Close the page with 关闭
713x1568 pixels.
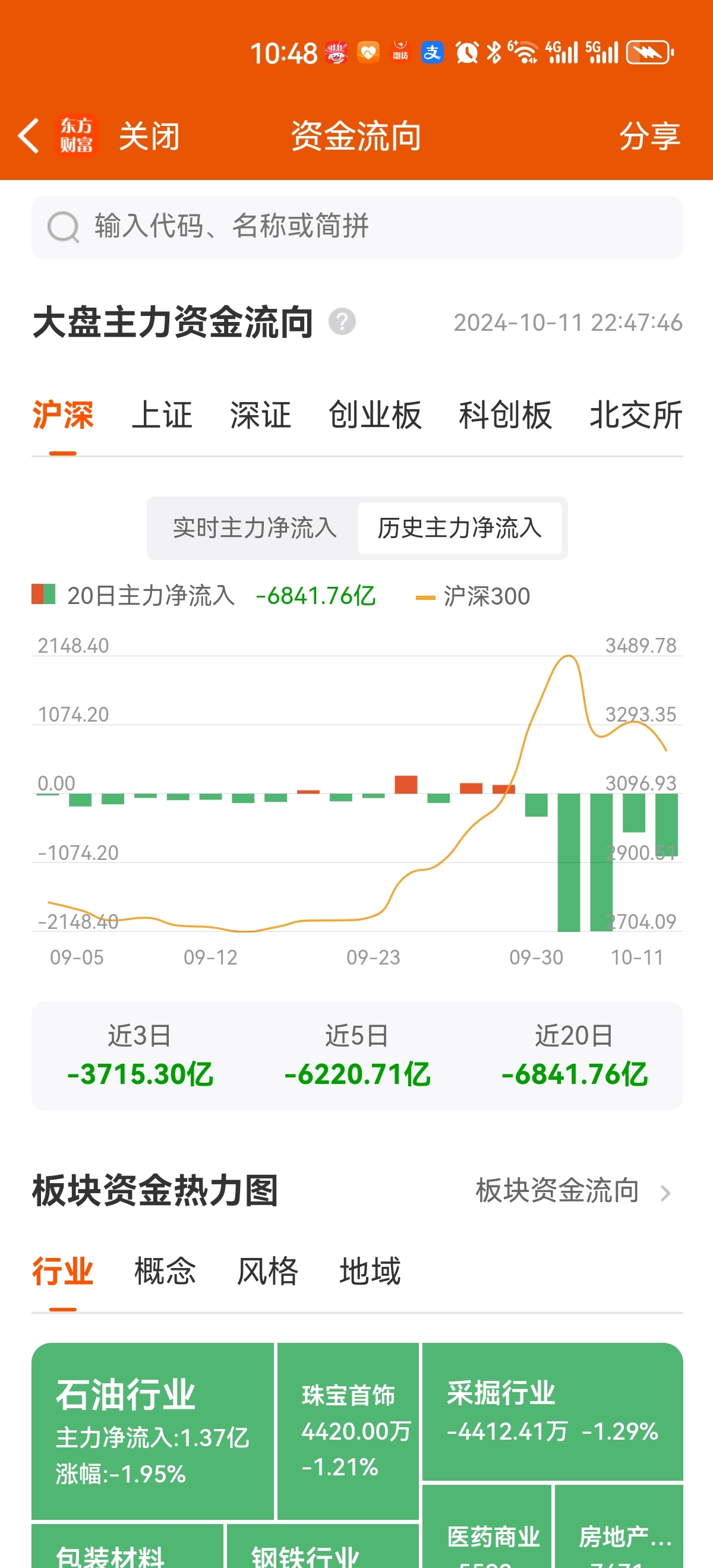pyautogui.click(x=149, y=136)
